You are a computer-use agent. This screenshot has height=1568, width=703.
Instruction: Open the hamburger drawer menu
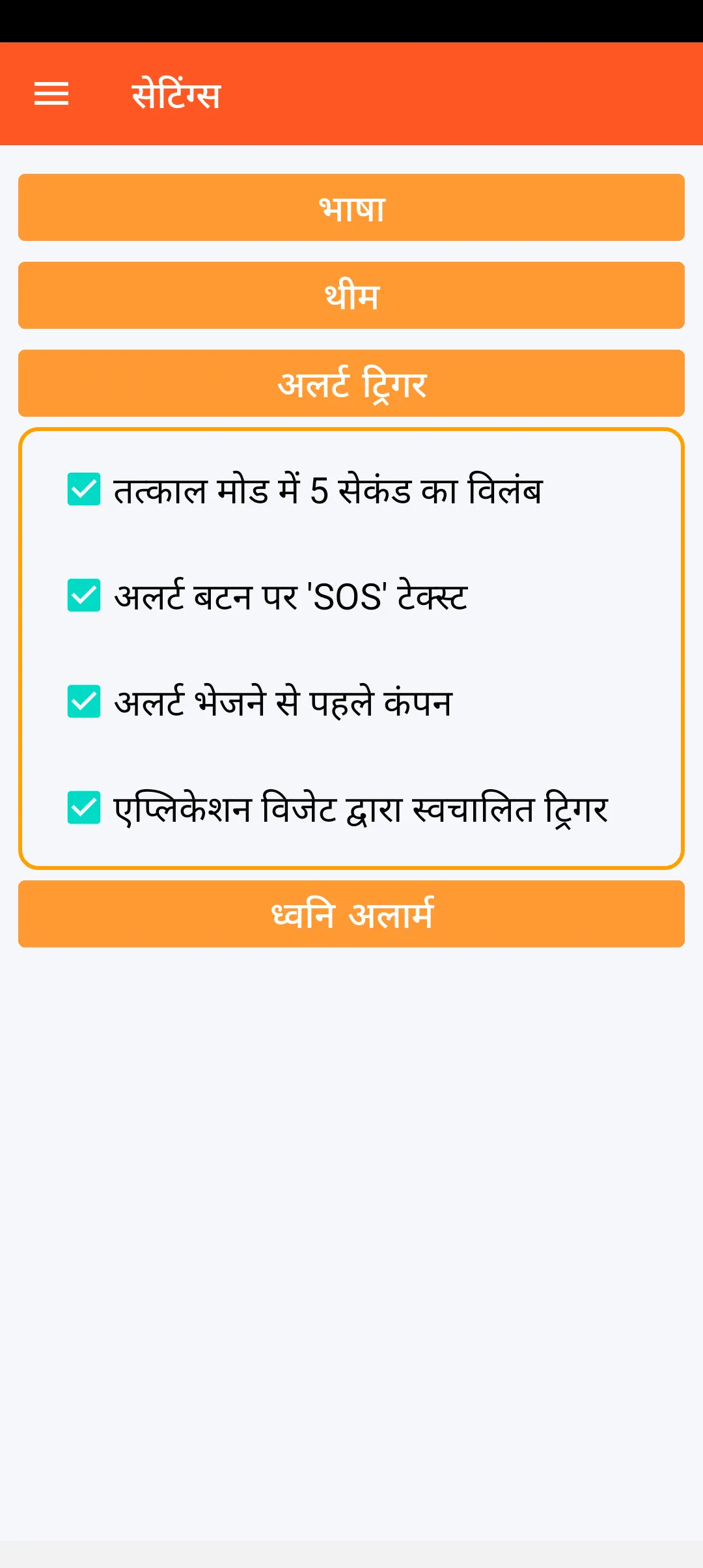click(51, 94)
